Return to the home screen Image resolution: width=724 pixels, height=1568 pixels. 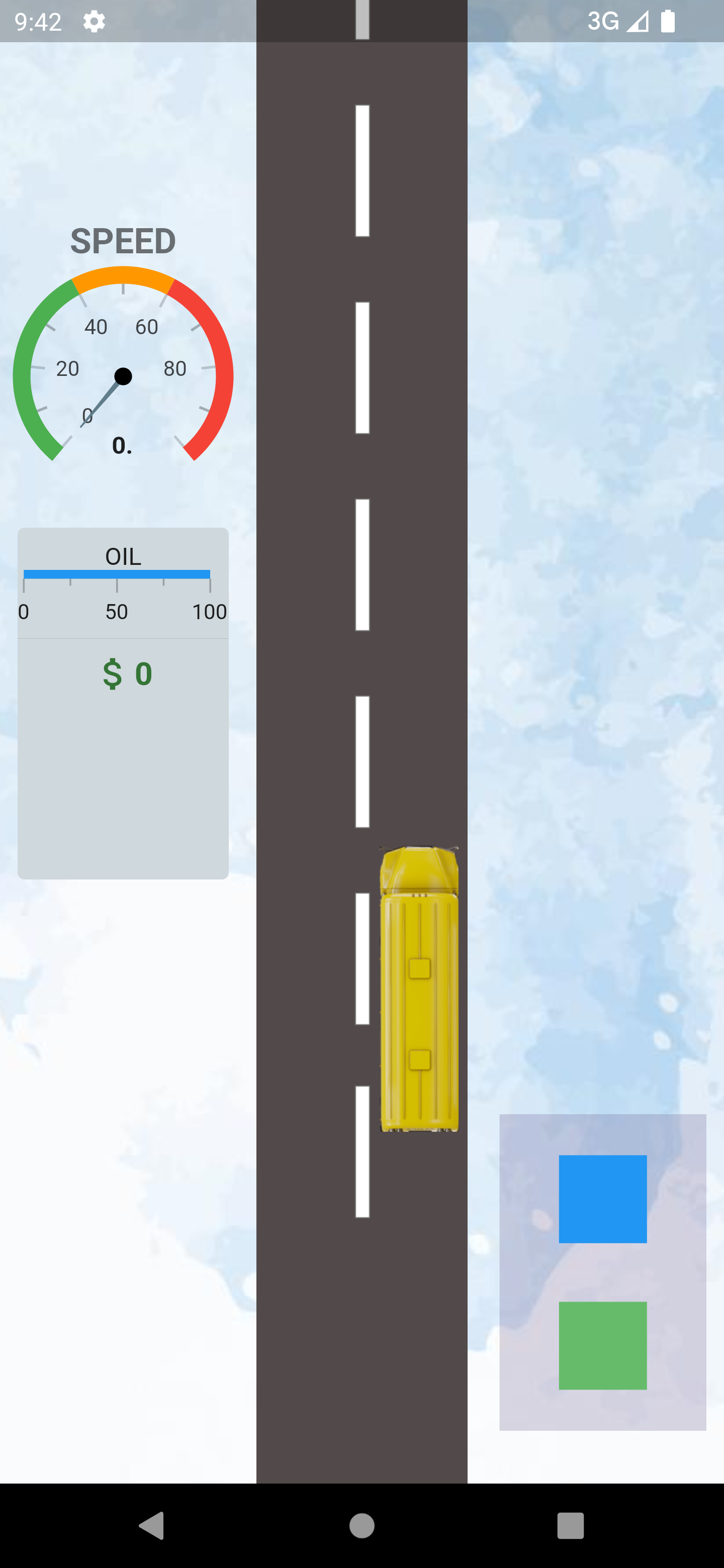click(361, 1525)
